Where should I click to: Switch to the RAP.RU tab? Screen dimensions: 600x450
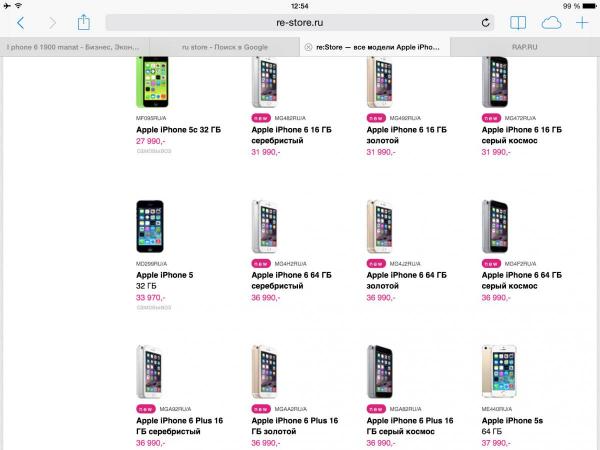tap(525, 46)
